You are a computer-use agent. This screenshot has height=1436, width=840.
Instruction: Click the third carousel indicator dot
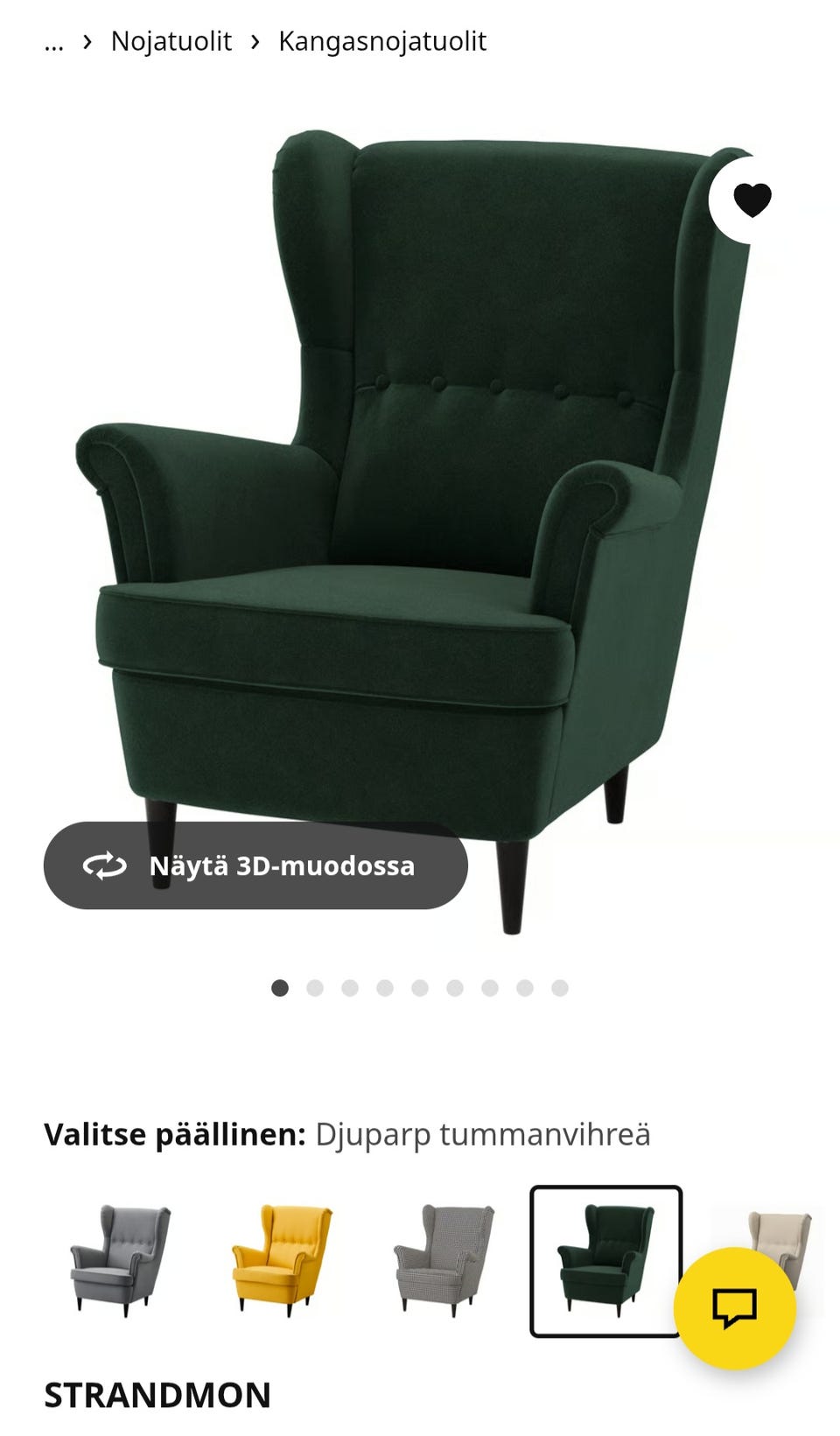350,987
